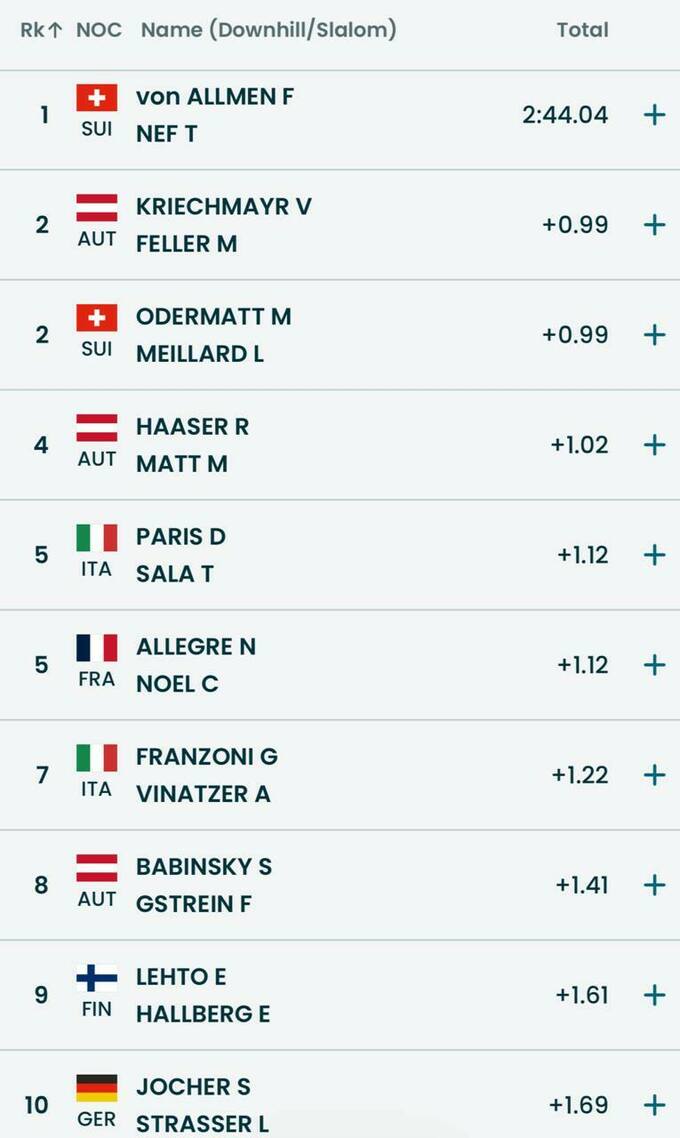Show details for Haaser / Matt
Screen dimensions: 680x1138
(x=654, y=445)
